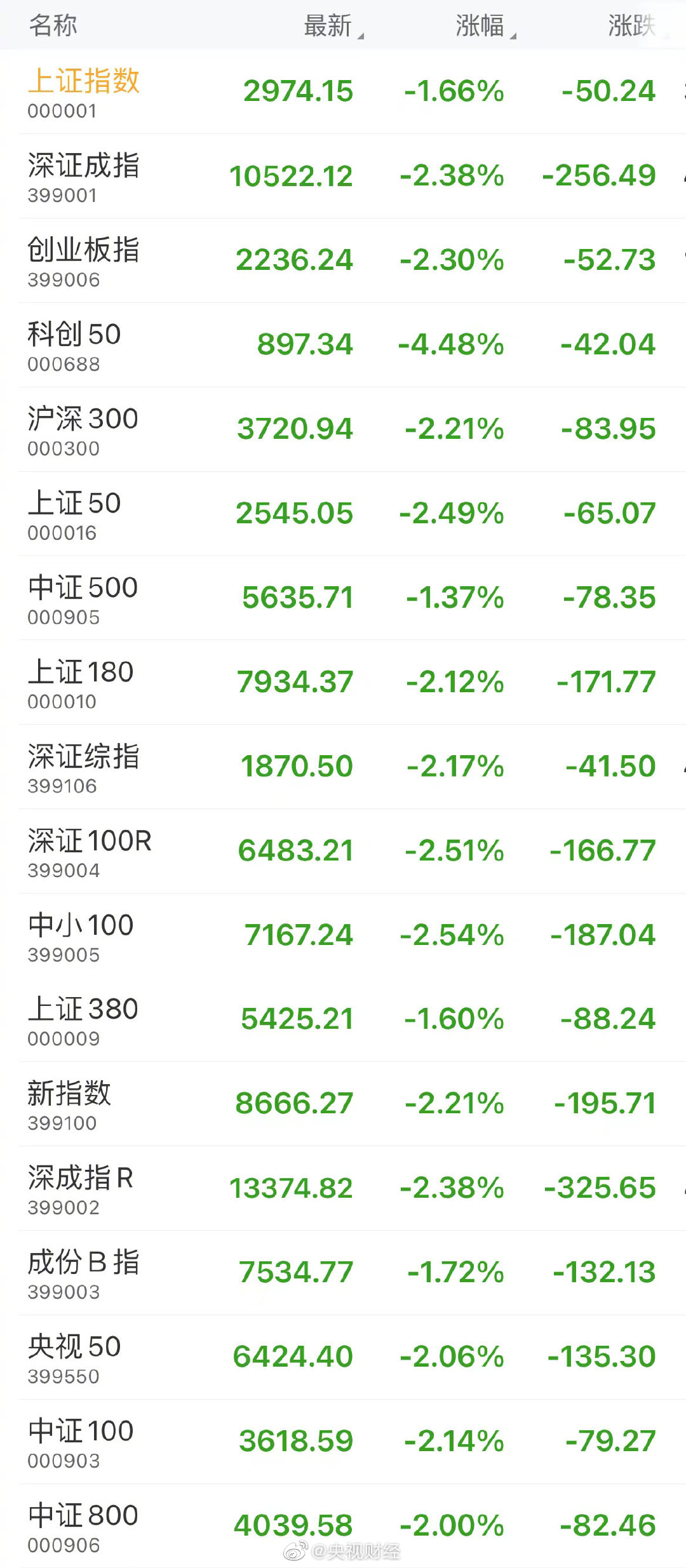Tap the 深成指R index row
Screen dimensions: 686x1568
tap(343, 1189)
